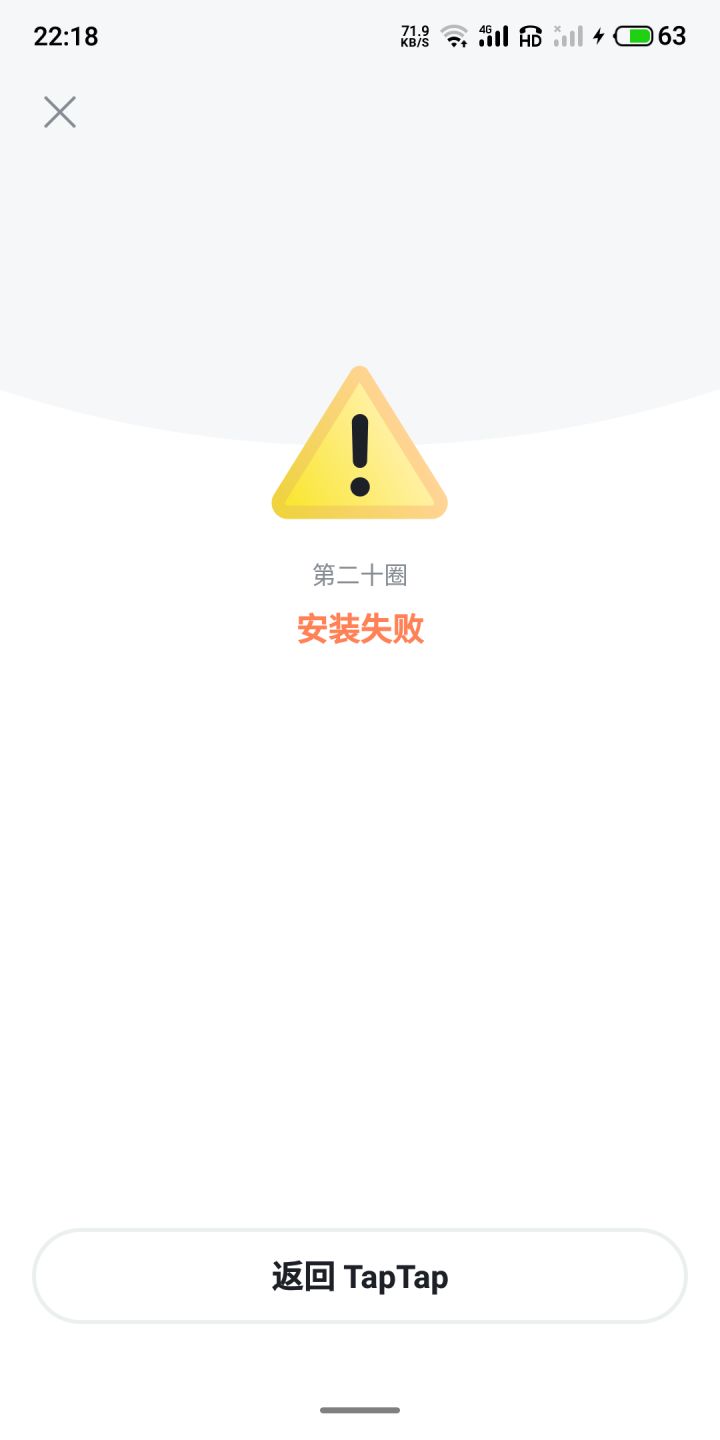Tap the game name 第二十圈
Image resolution: width=720 pixels, height=1440 pixels.
coord(360,573)
